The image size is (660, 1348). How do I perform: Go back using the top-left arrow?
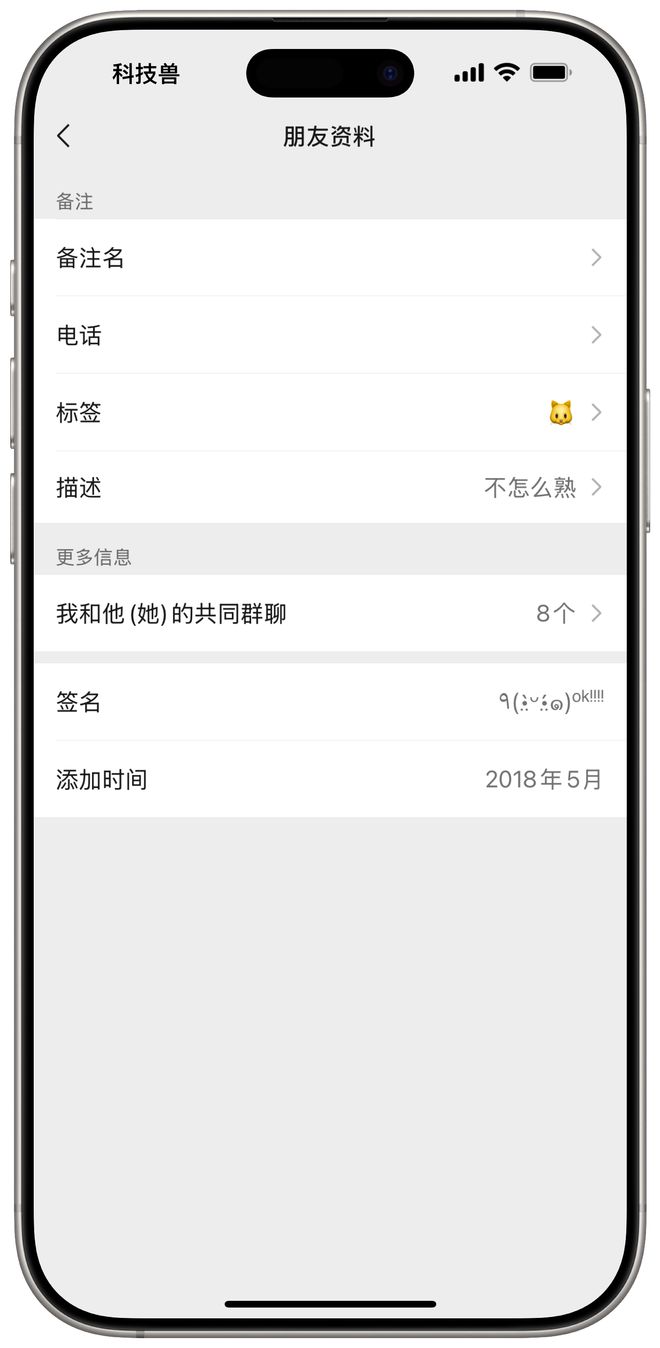64,136
